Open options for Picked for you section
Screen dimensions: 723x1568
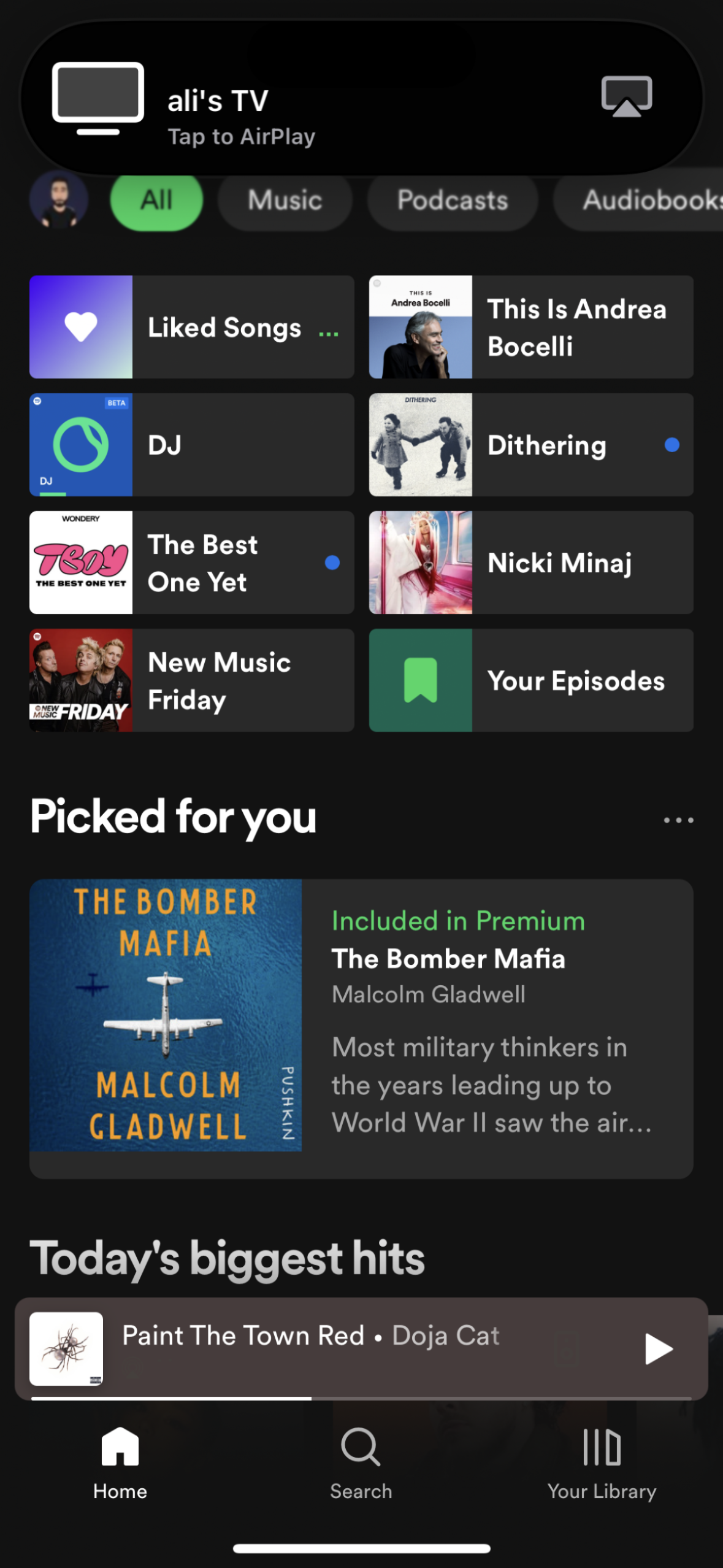pos(678,820)
